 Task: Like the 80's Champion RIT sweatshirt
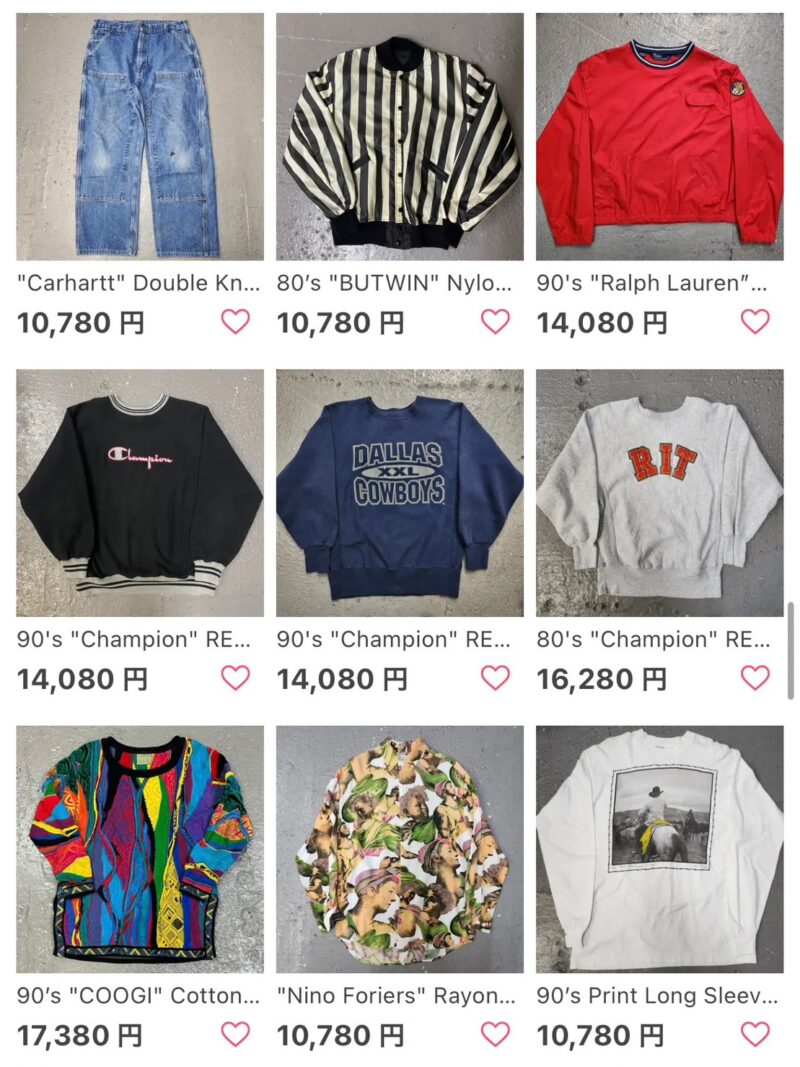[x=755, y=678]
